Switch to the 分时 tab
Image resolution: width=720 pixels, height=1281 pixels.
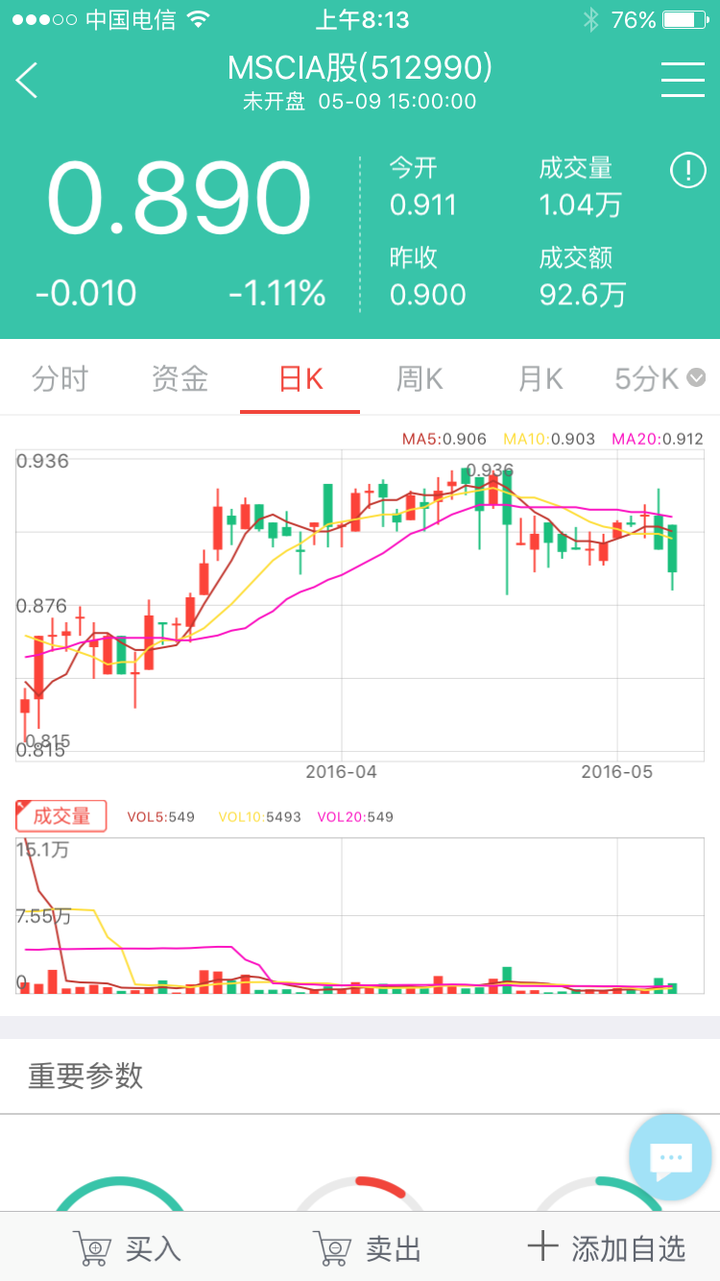60,379
